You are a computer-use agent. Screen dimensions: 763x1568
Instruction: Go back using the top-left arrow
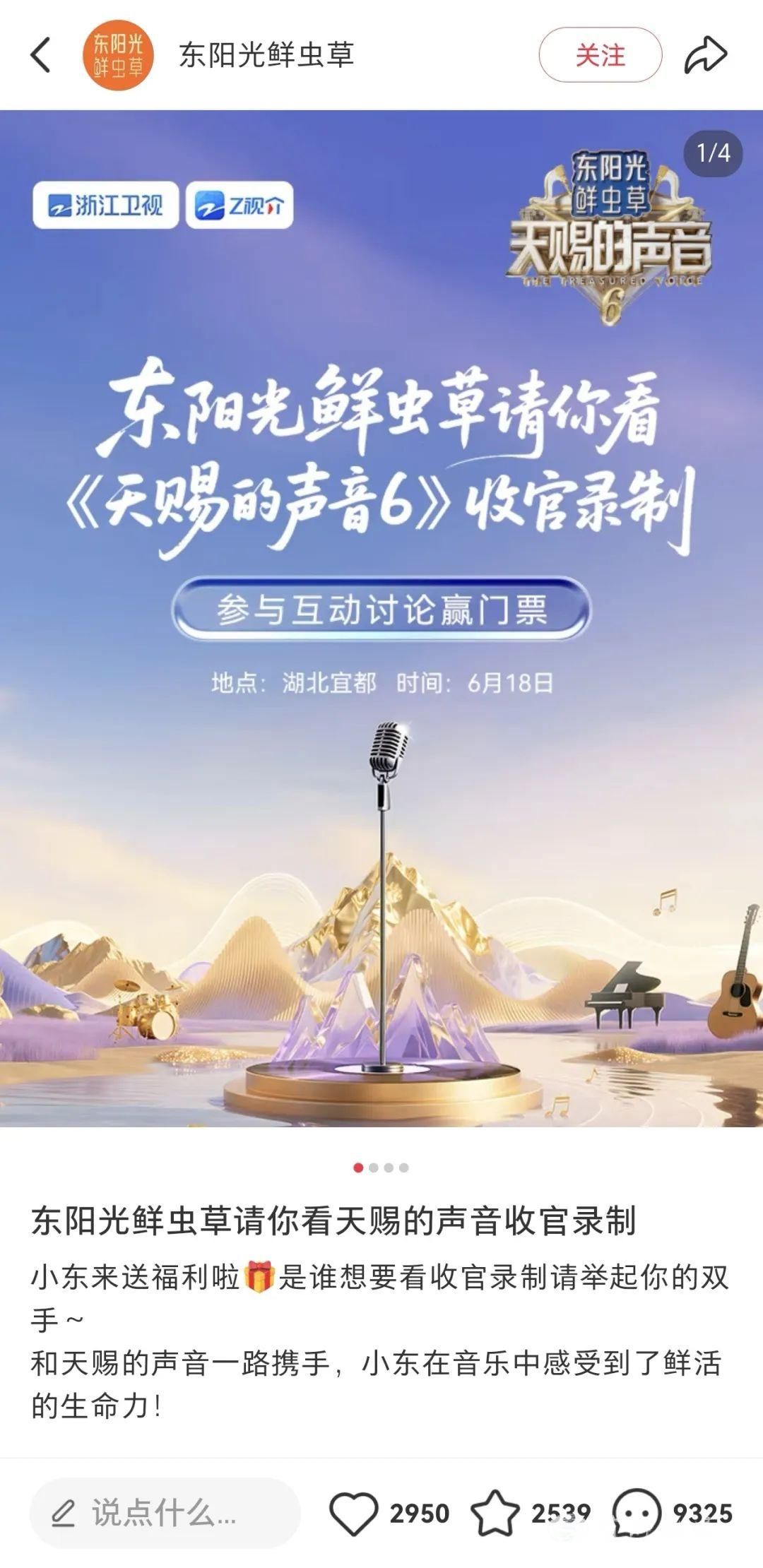pos(41,55)
